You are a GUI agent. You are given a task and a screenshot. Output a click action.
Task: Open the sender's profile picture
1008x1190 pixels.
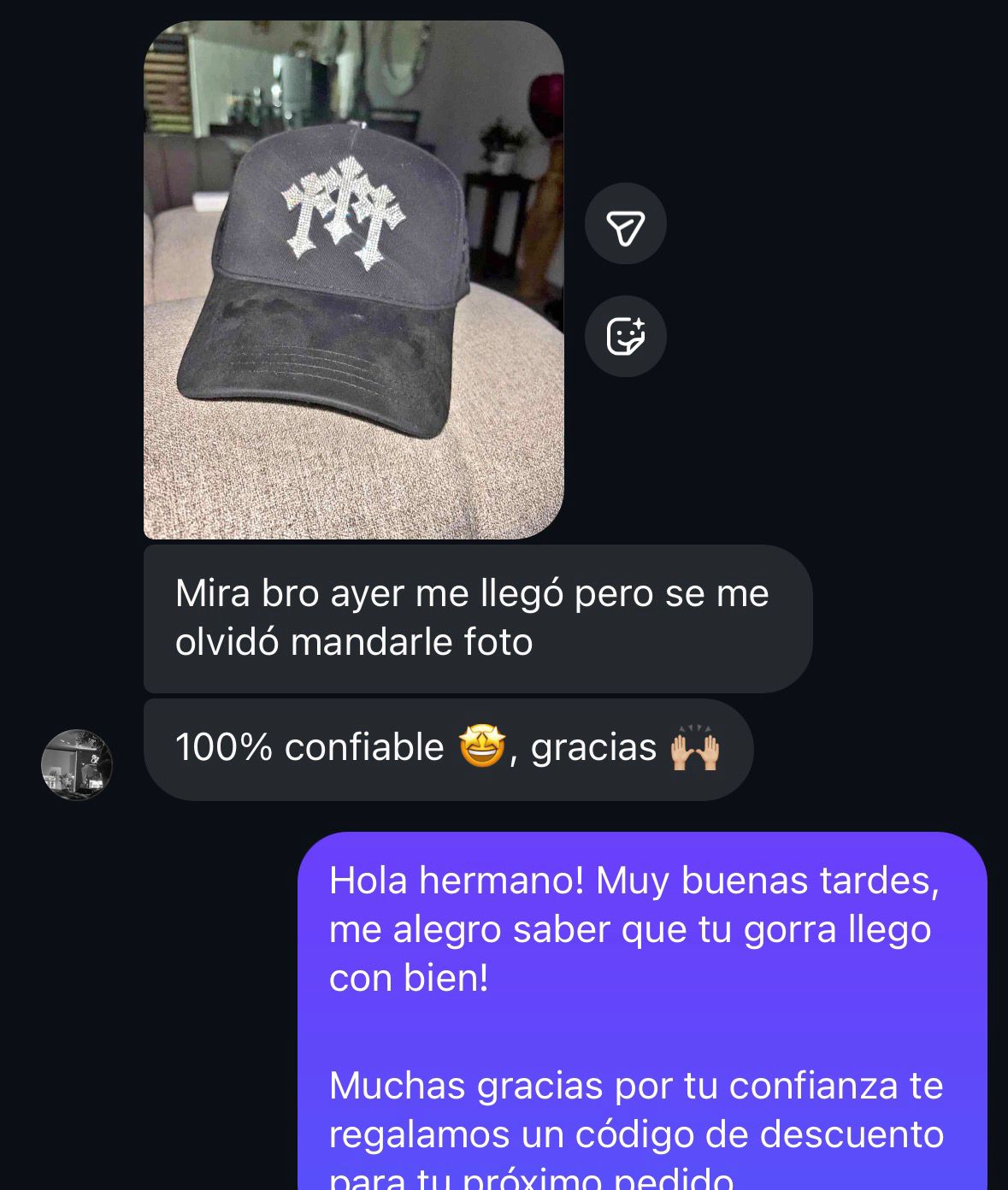[x=77, y=764]
